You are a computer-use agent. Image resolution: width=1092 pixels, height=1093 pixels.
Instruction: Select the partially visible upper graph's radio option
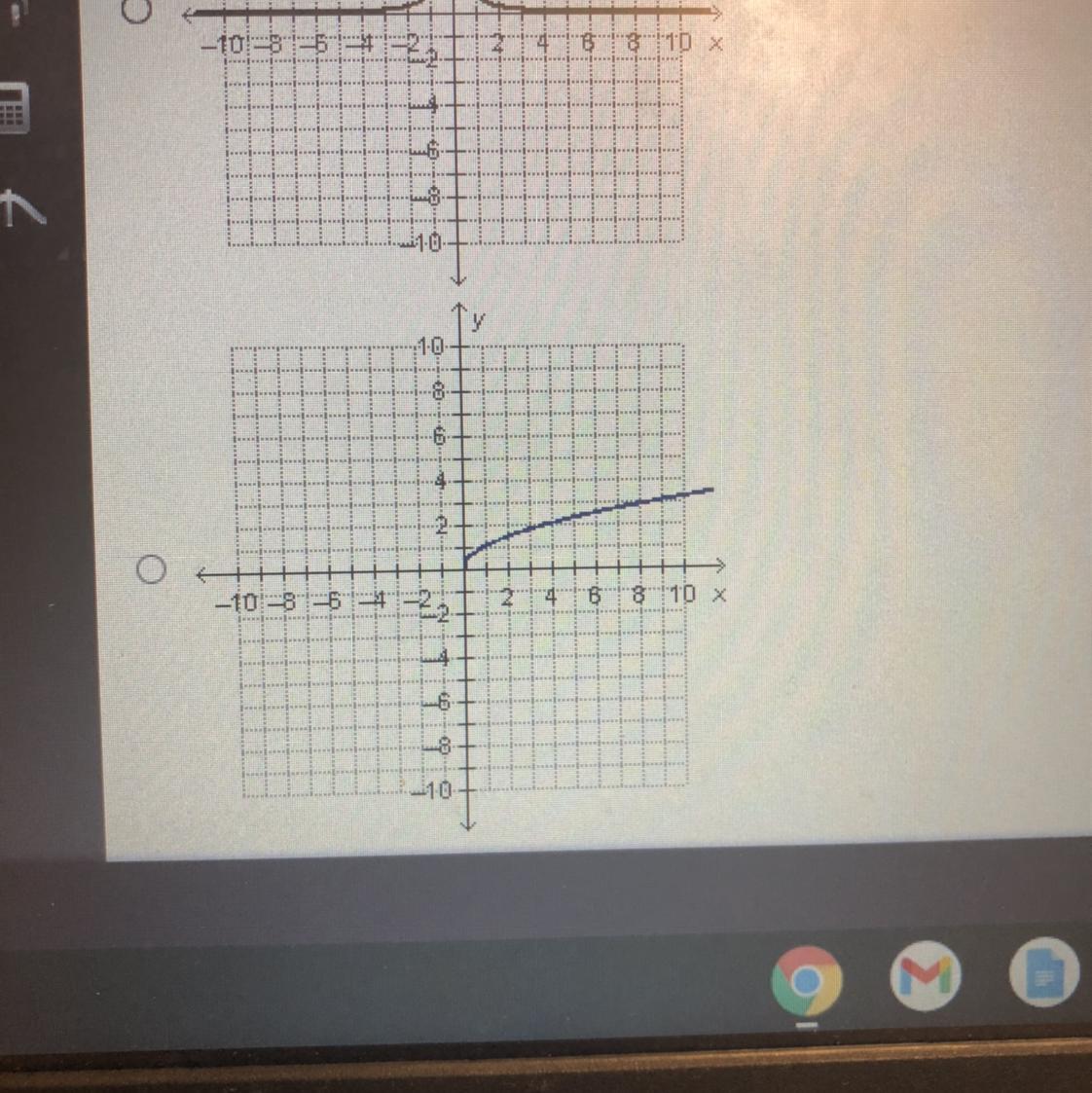(137, 10)
